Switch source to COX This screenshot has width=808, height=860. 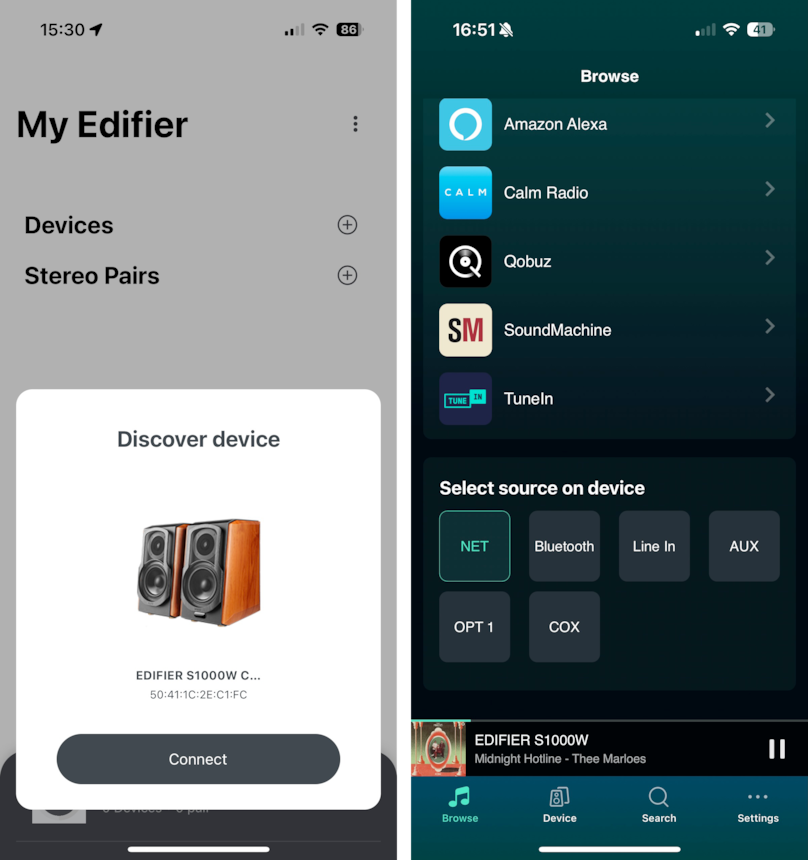564,627
